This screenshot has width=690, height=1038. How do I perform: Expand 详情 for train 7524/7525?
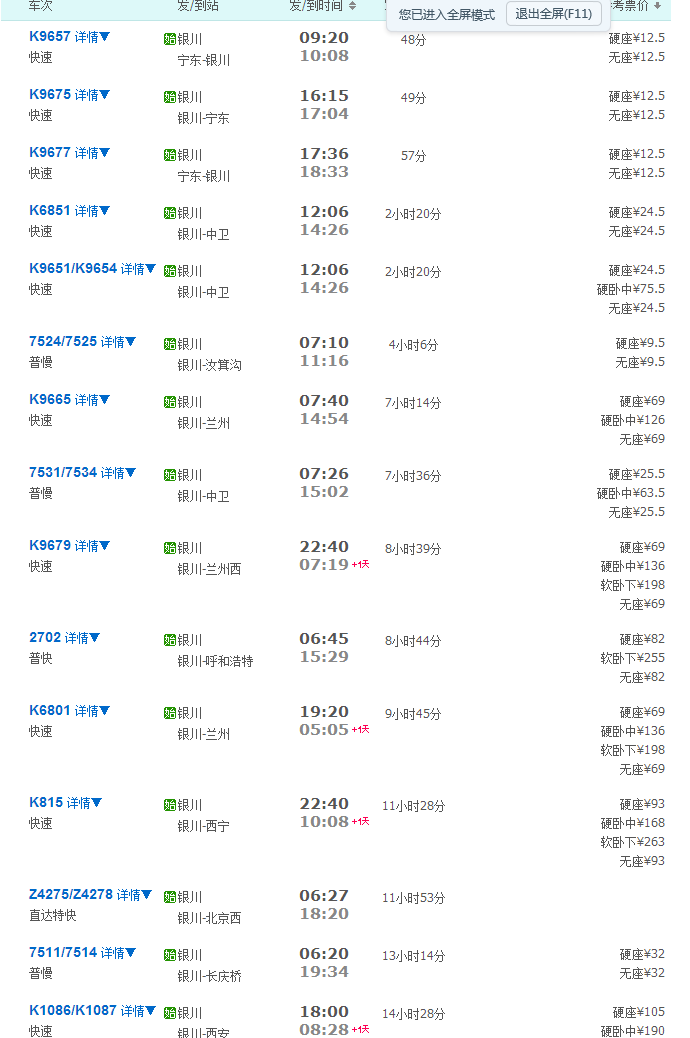(x=118, y=342)
